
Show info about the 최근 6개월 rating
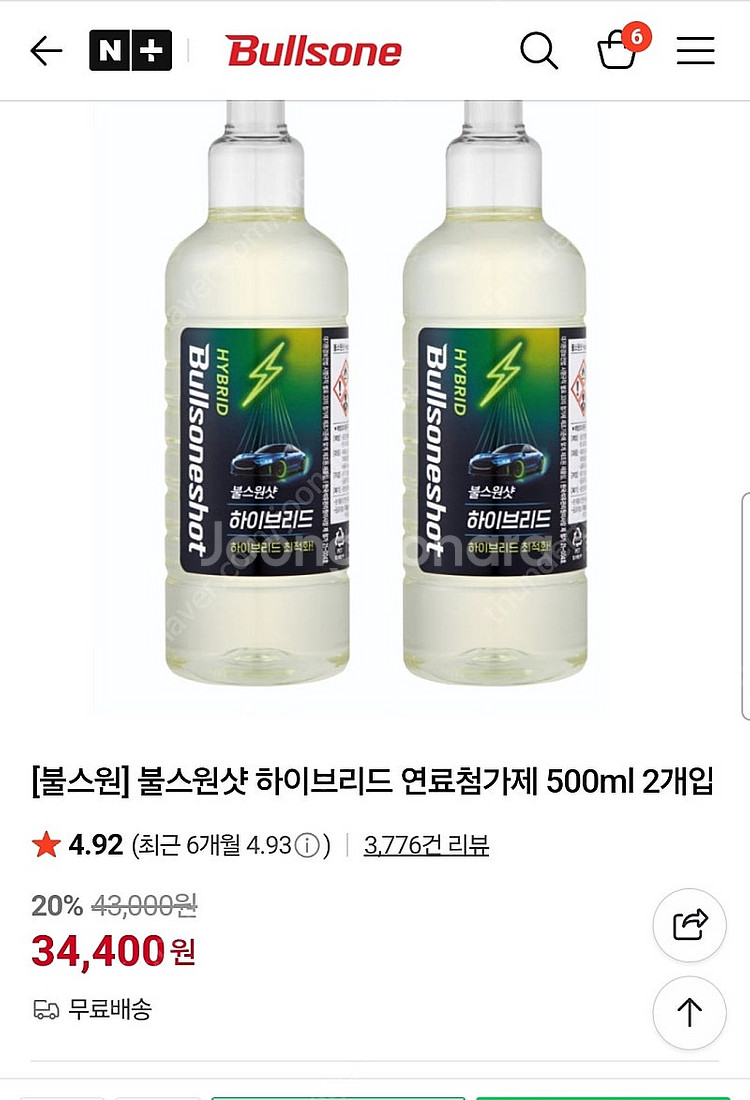pyautogui.click(x=308, y=846)
